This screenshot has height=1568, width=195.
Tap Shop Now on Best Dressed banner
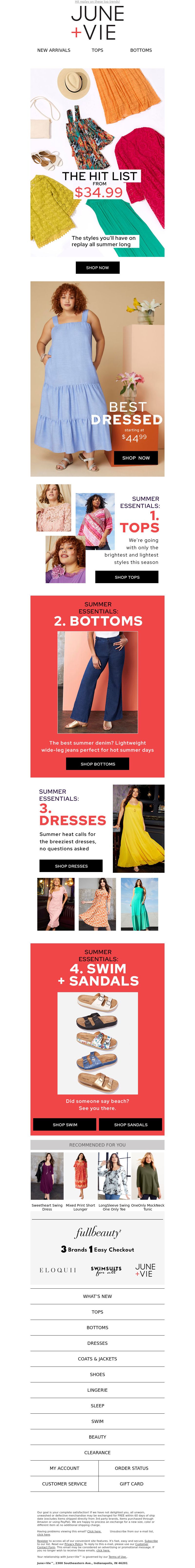(136, 458)
